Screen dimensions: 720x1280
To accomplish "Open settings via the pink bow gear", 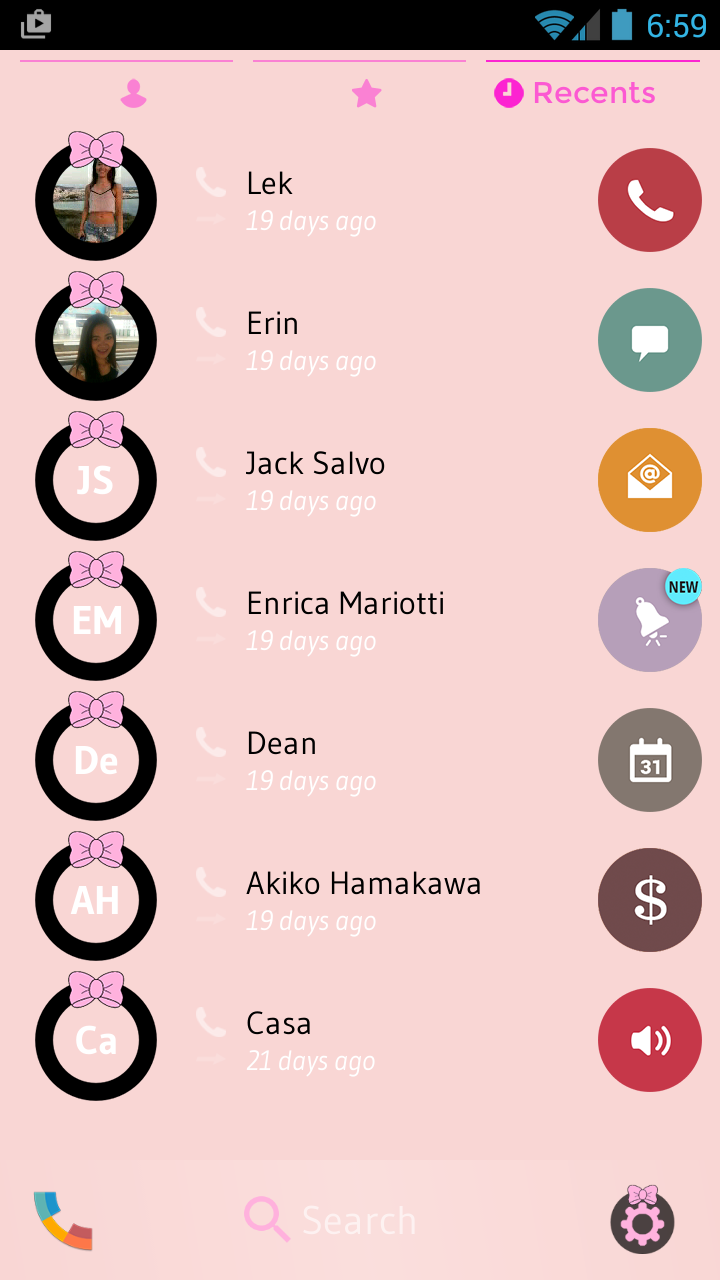I will point(642,1221).
